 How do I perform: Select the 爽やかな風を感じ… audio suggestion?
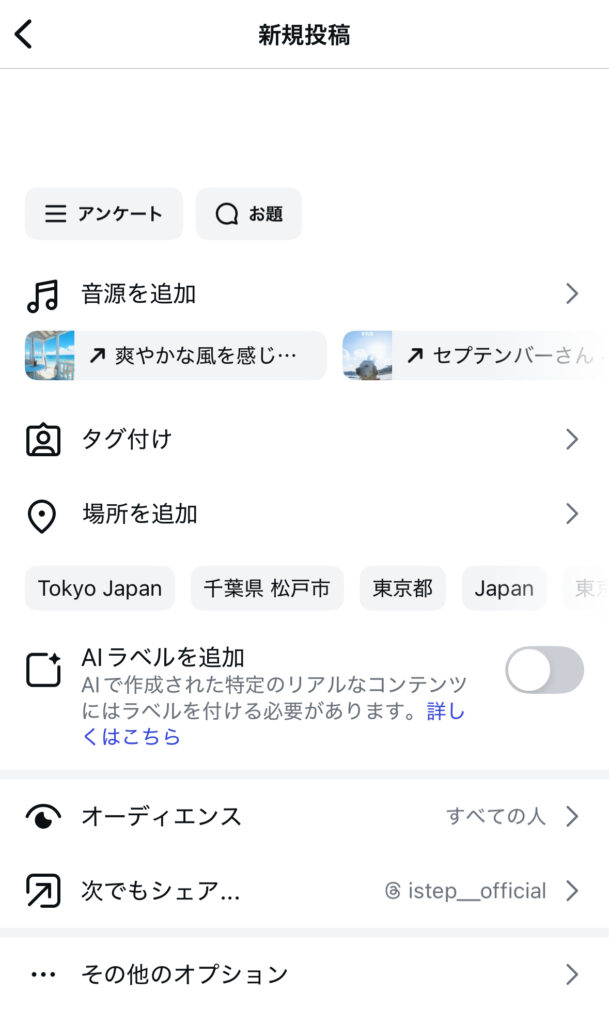tap(176, 355)
